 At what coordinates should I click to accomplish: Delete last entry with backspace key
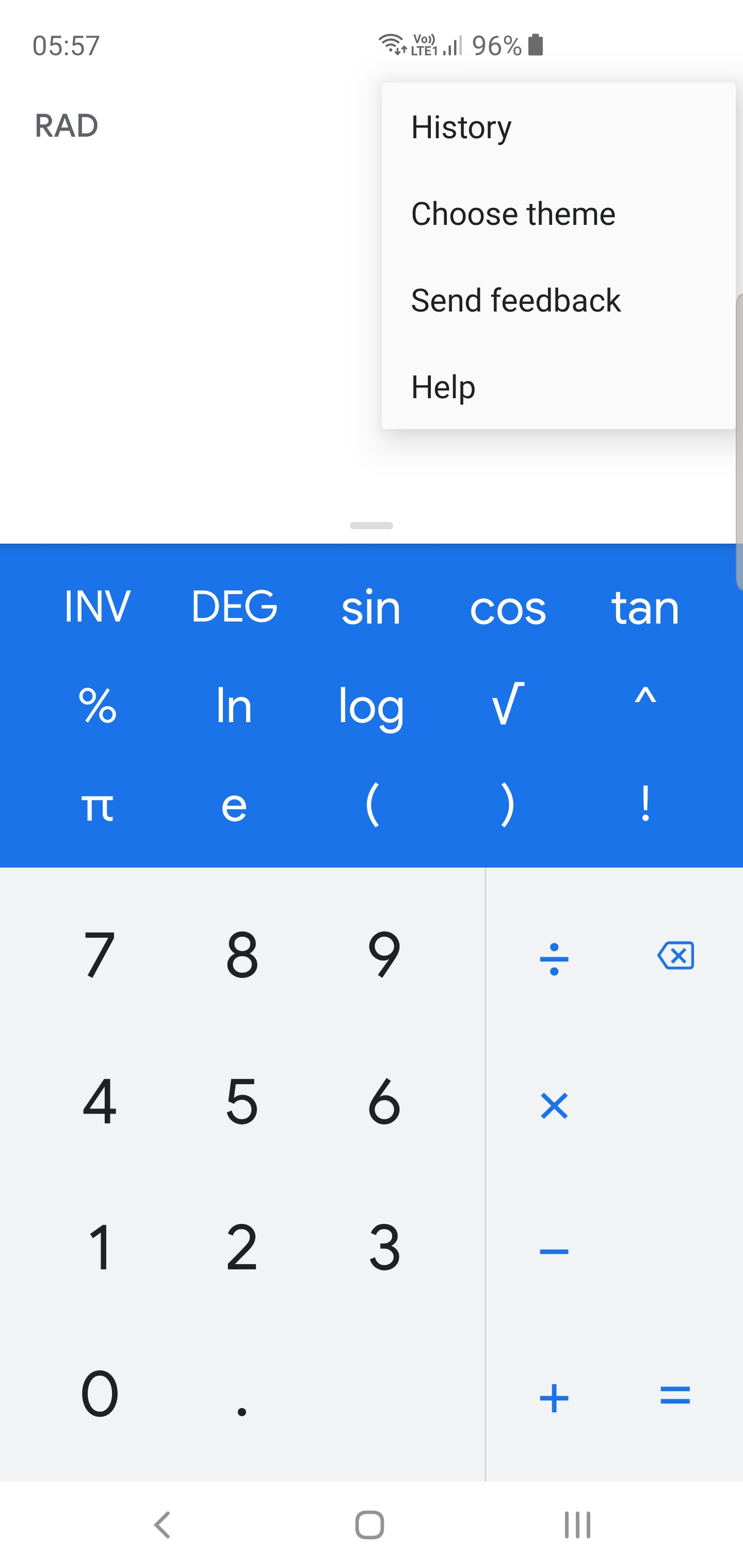pos(675,955)
